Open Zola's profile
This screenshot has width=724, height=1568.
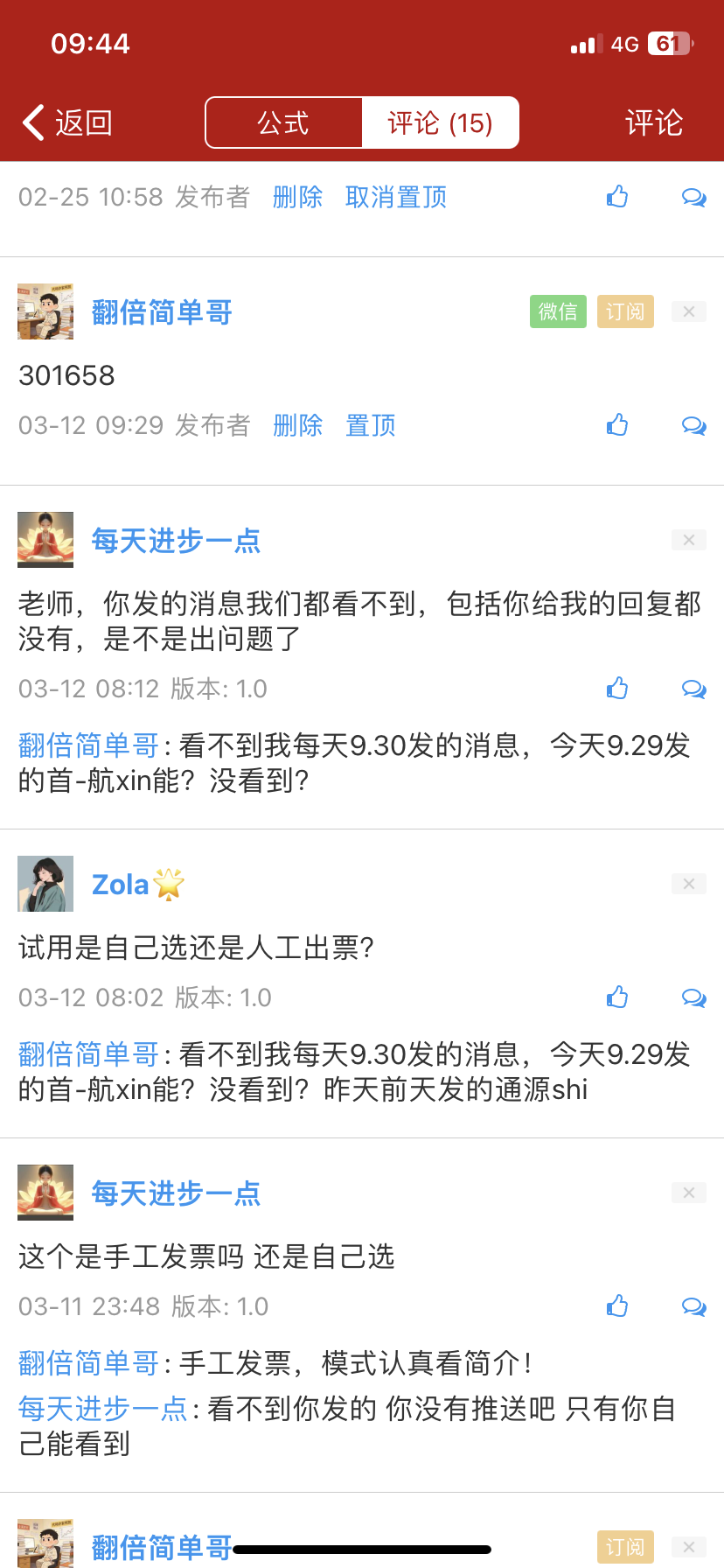pyautogui.click(x=45, y=884)
